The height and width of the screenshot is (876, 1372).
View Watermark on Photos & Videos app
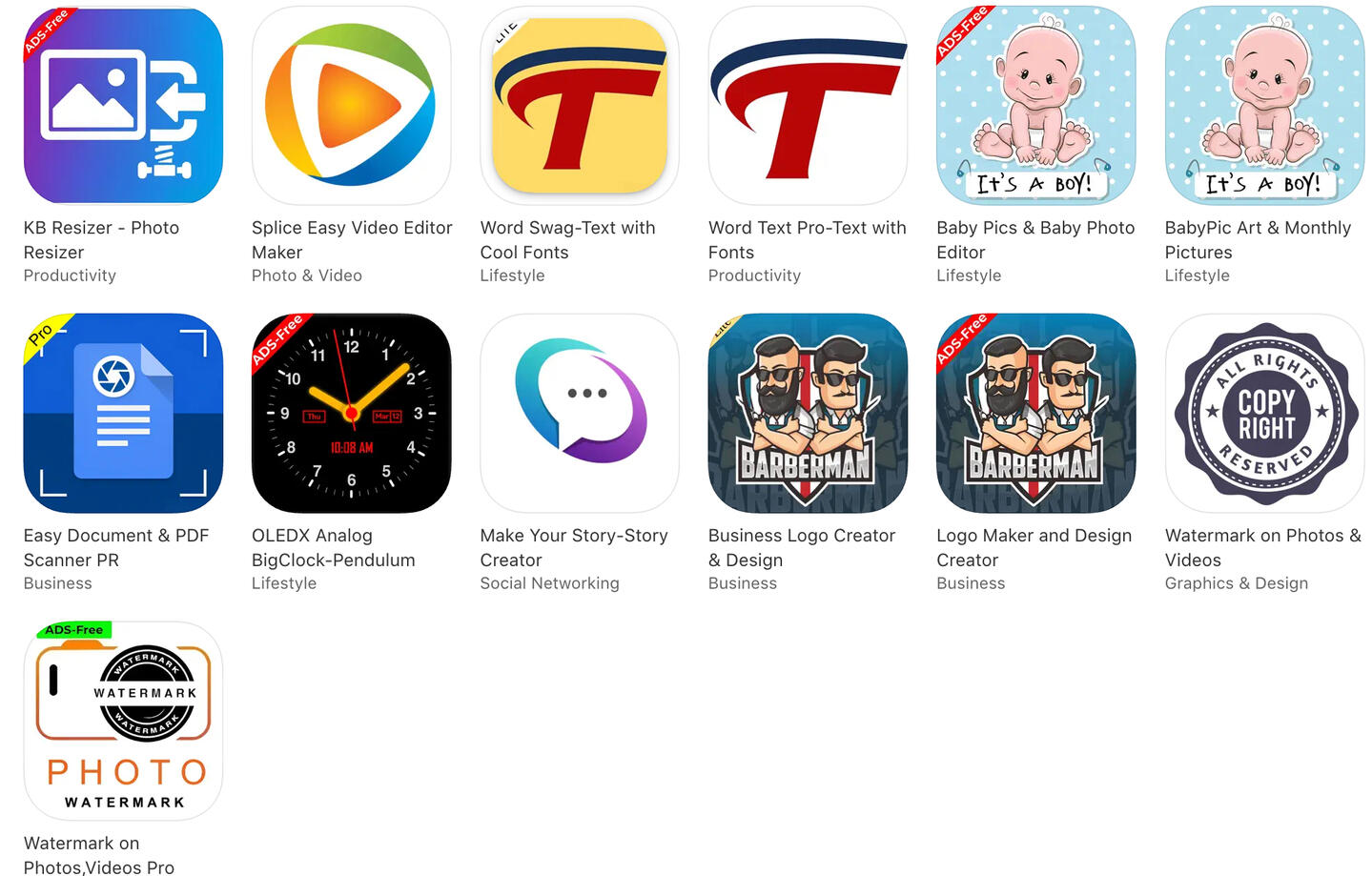[1264, 413]
